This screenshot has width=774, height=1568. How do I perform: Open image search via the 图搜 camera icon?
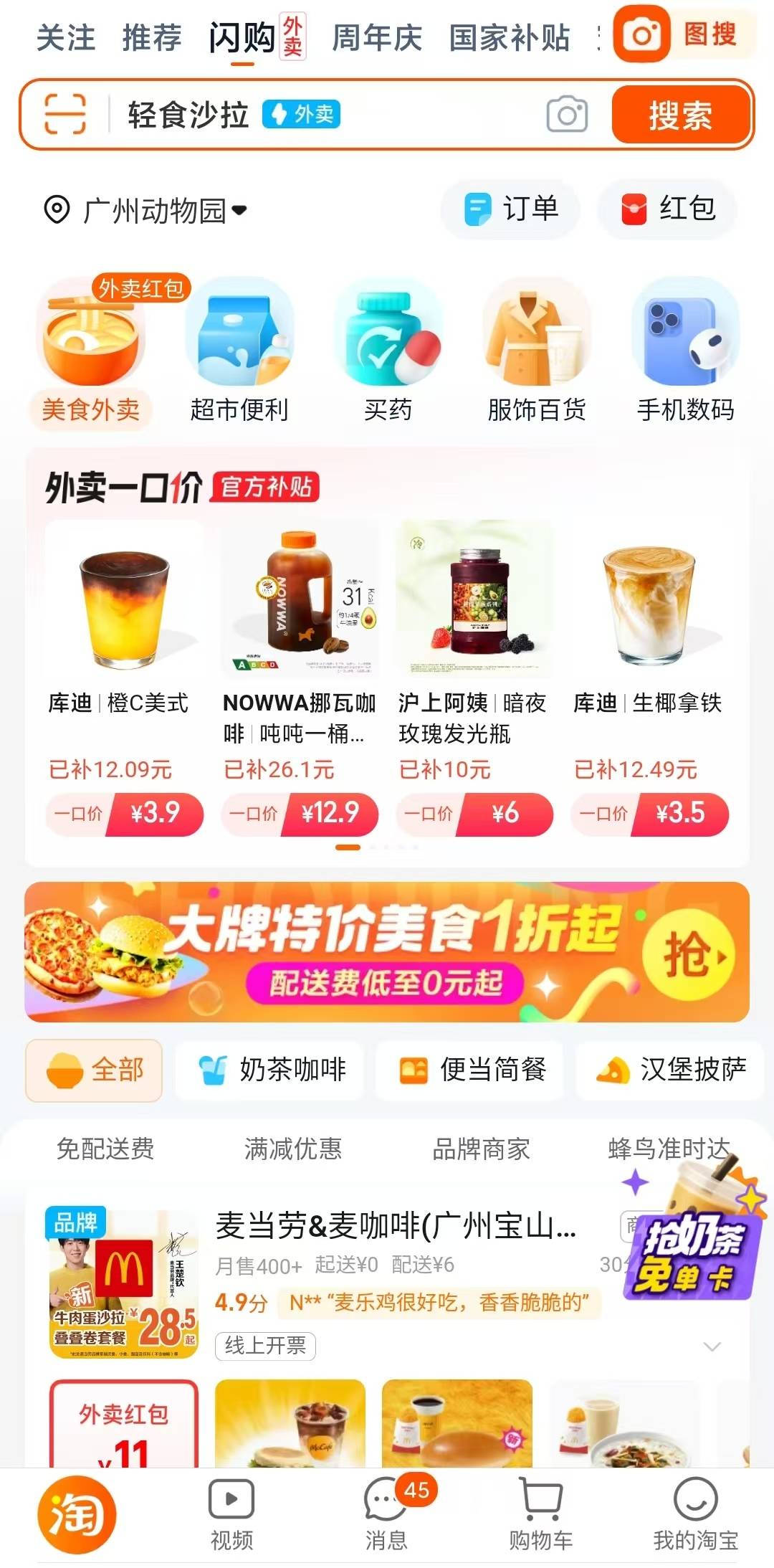coord(644,36)
